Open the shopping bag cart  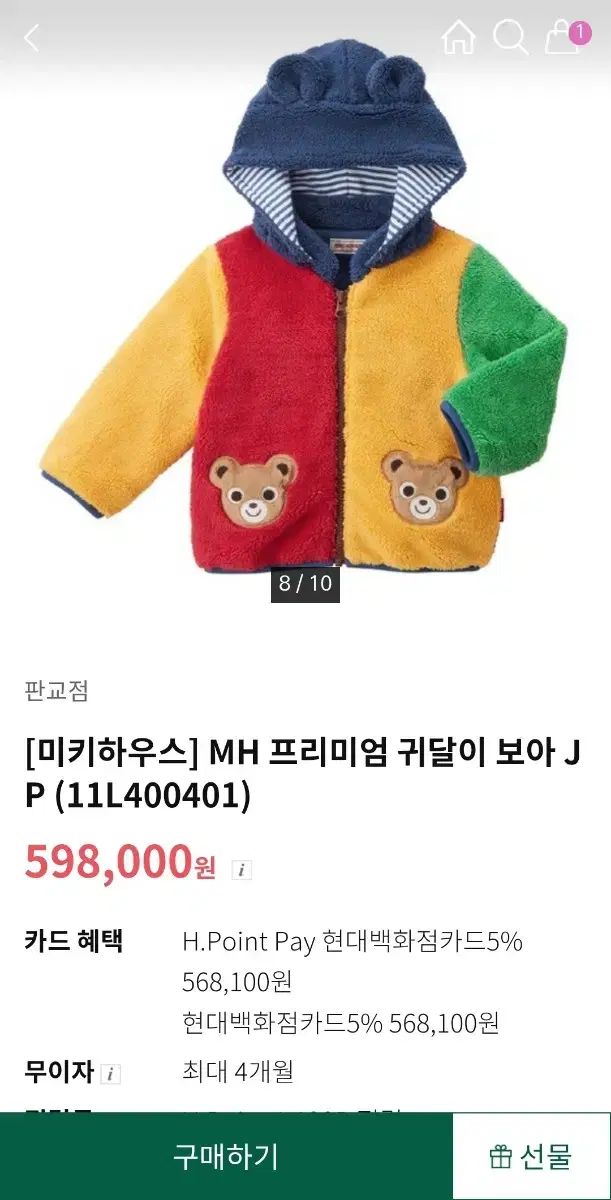coord(562,38)
